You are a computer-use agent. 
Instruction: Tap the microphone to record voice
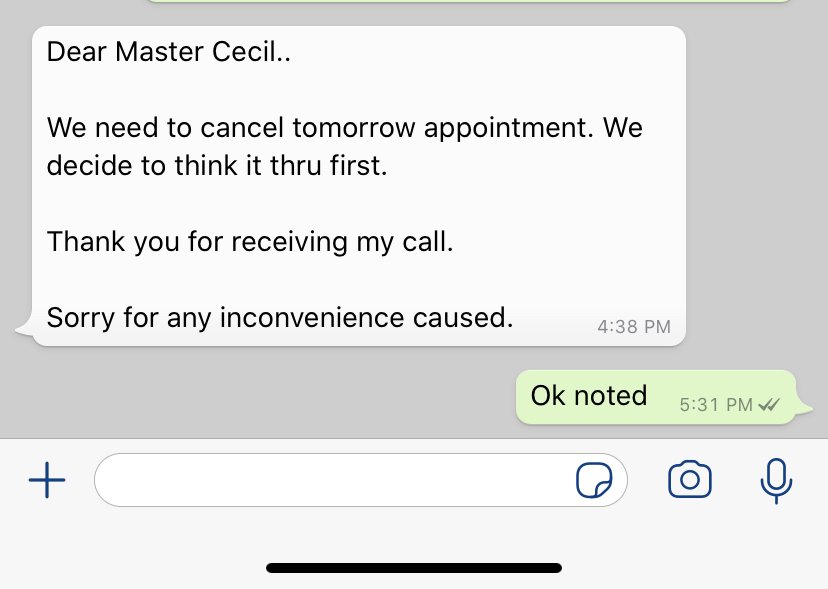click(776, 481)
